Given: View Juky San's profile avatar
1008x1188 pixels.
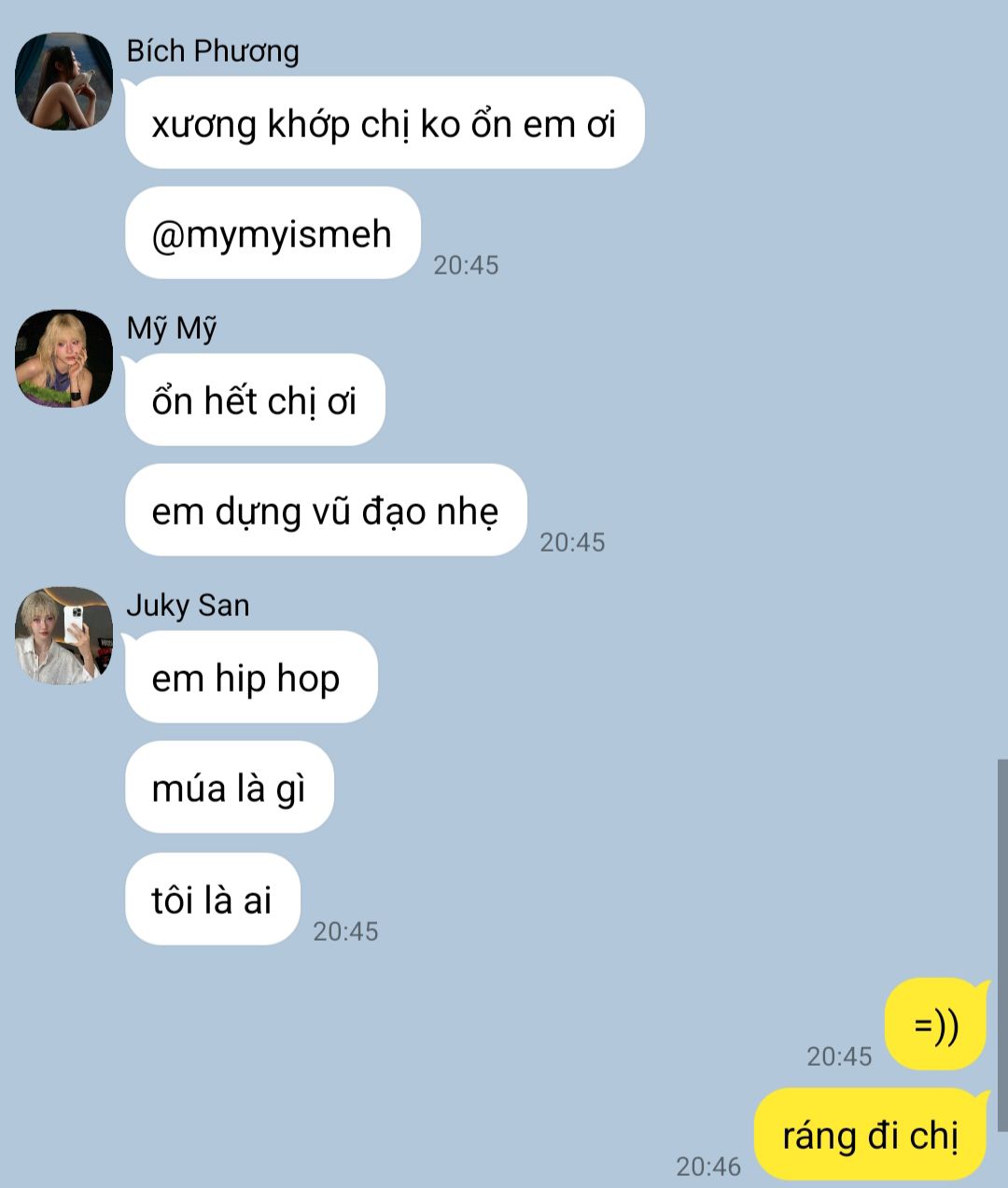Looking at the screenshot, I should [x=63, y=636].
